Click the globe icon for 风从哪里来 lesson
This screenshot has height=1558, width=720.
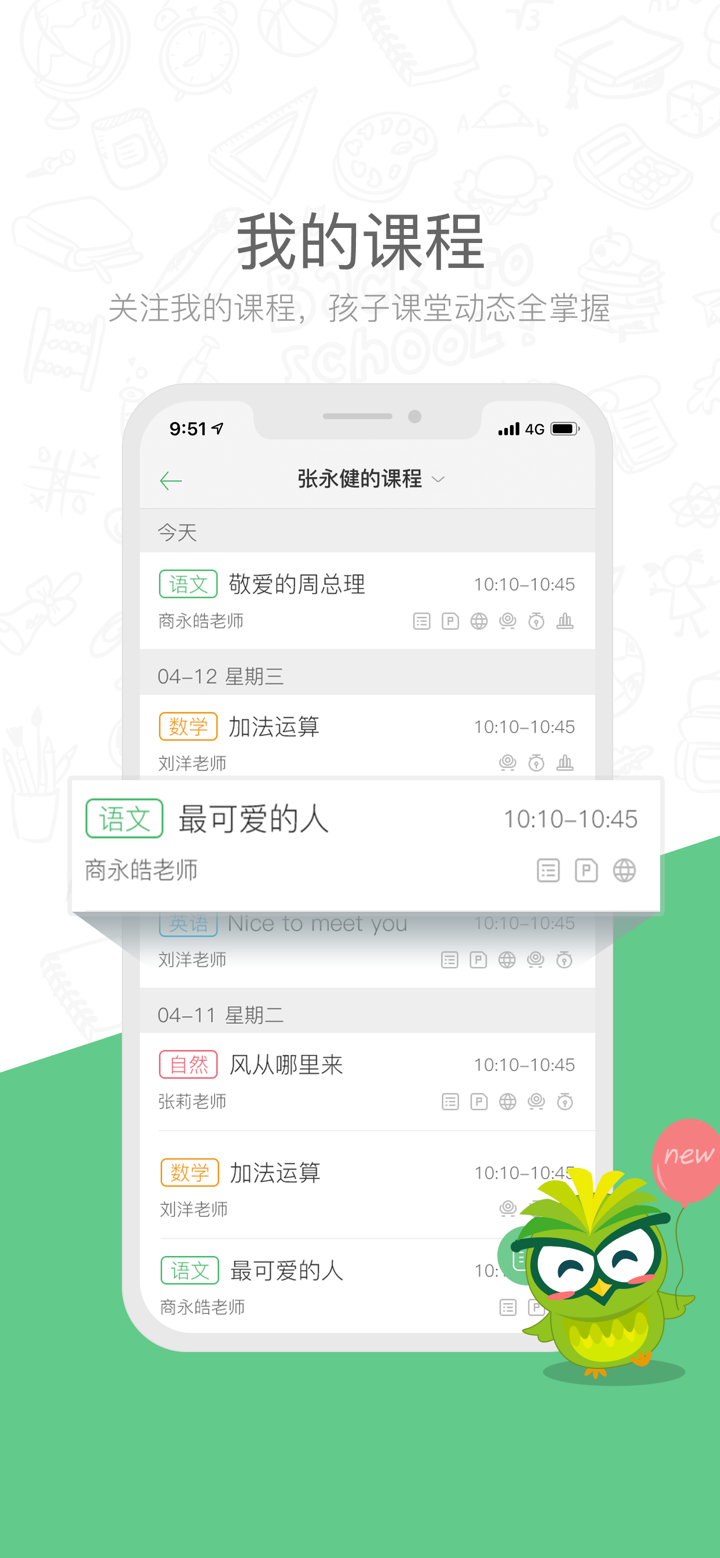(x=507, y=1101)
